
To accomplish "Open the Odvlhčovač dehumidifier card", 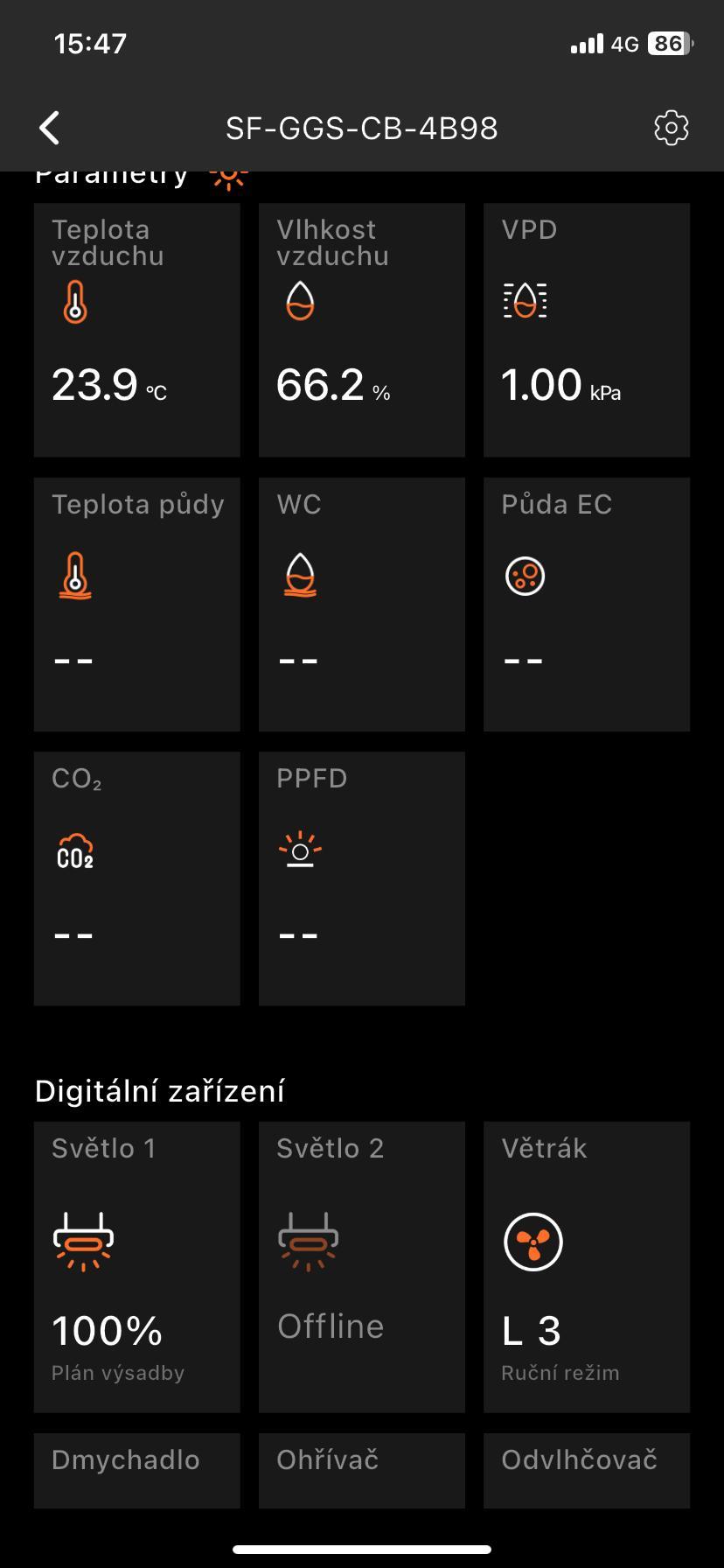I will [x=587, y=1470].
